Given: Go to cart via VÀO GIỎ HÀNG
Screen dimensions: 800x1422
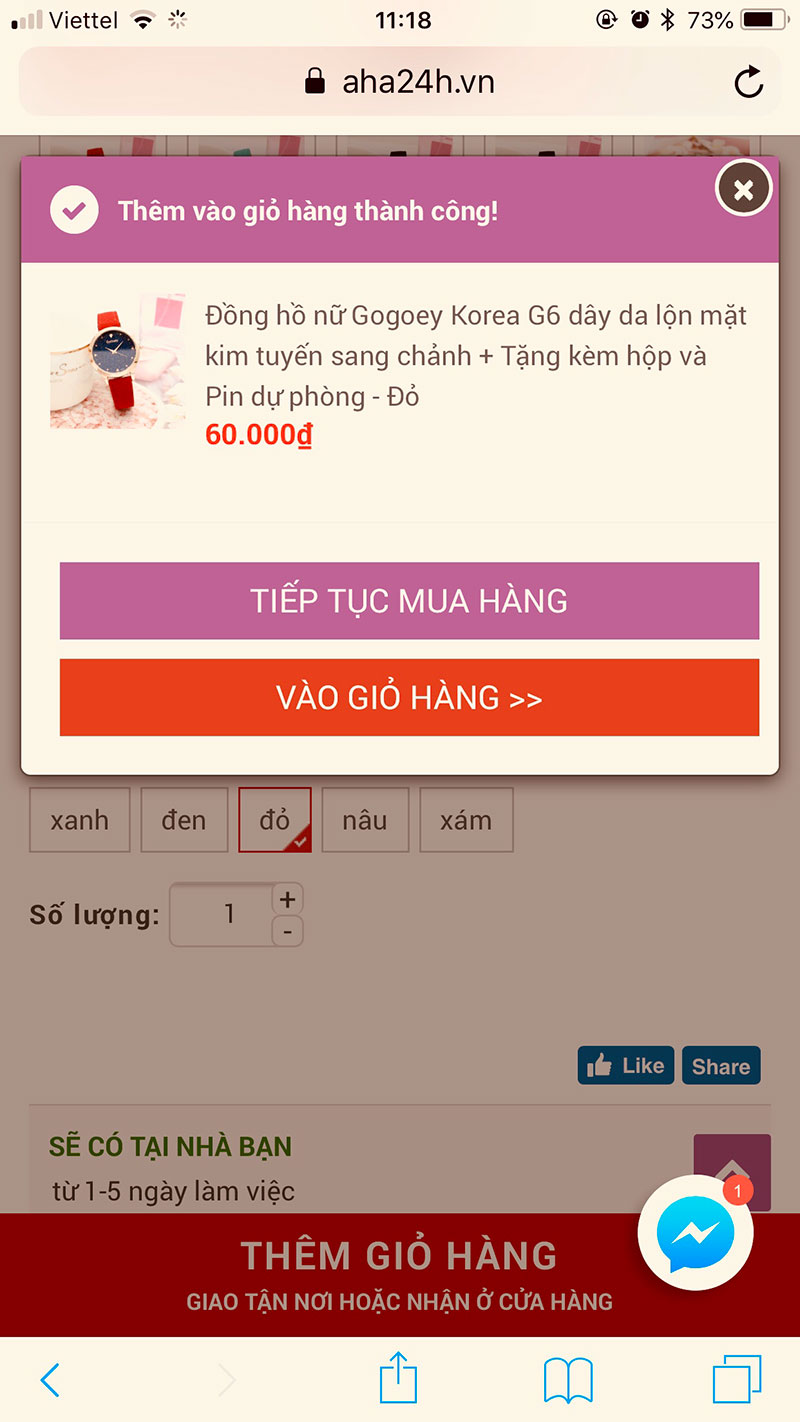Looking at the screenshot, I should 409,698.
